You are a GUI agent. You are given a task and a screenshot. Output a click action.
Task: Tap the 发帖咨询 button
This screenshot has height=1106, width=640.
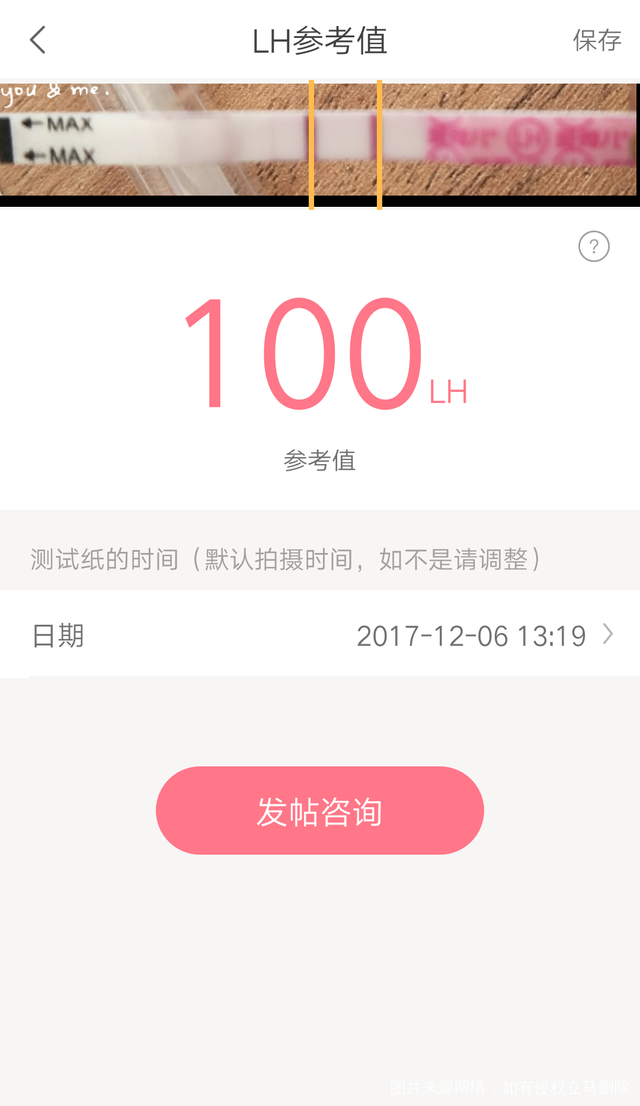(x=320, y=811)
